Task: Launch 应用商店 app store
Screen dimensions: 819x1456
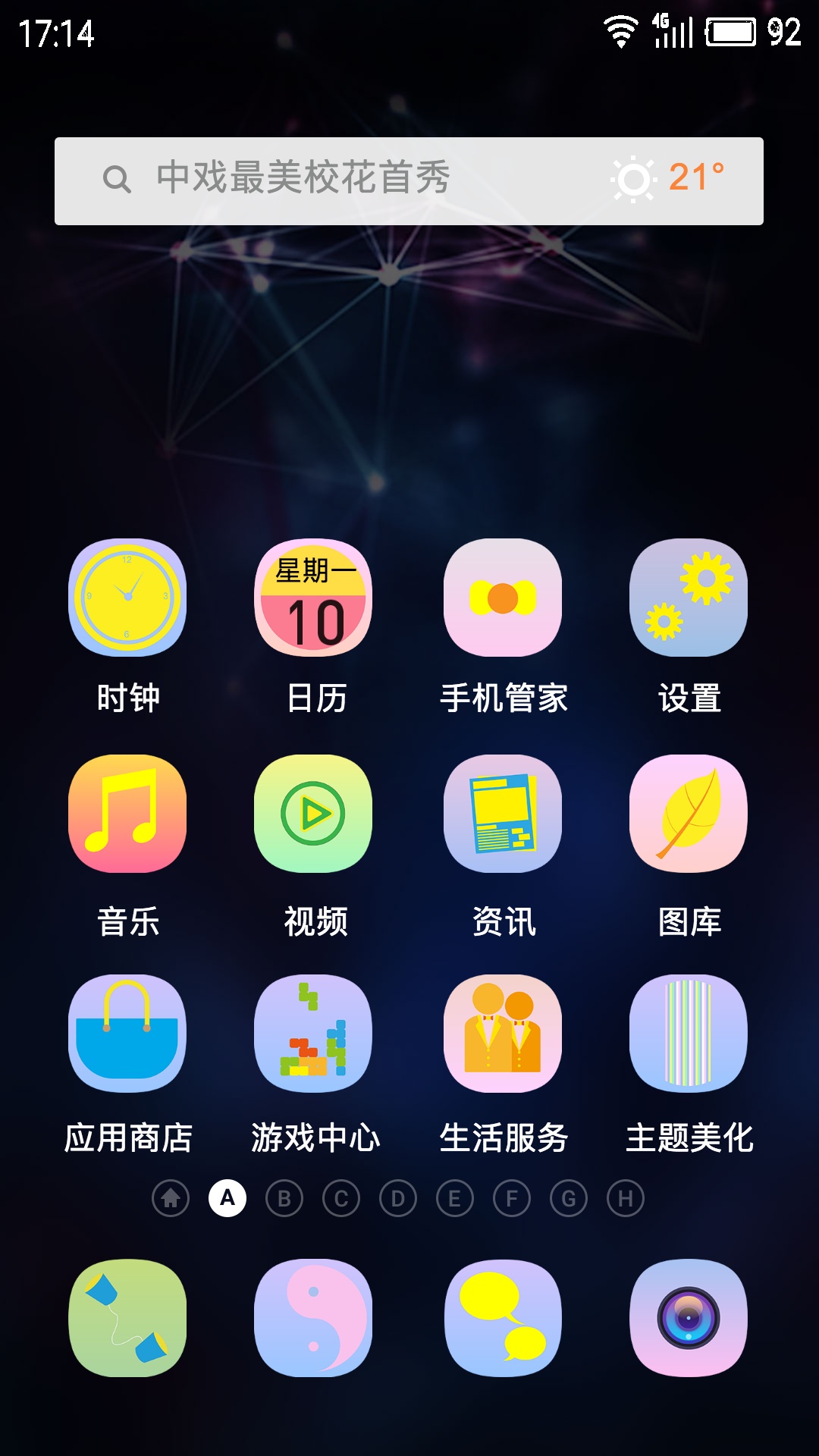Action: coord(127,1034)
